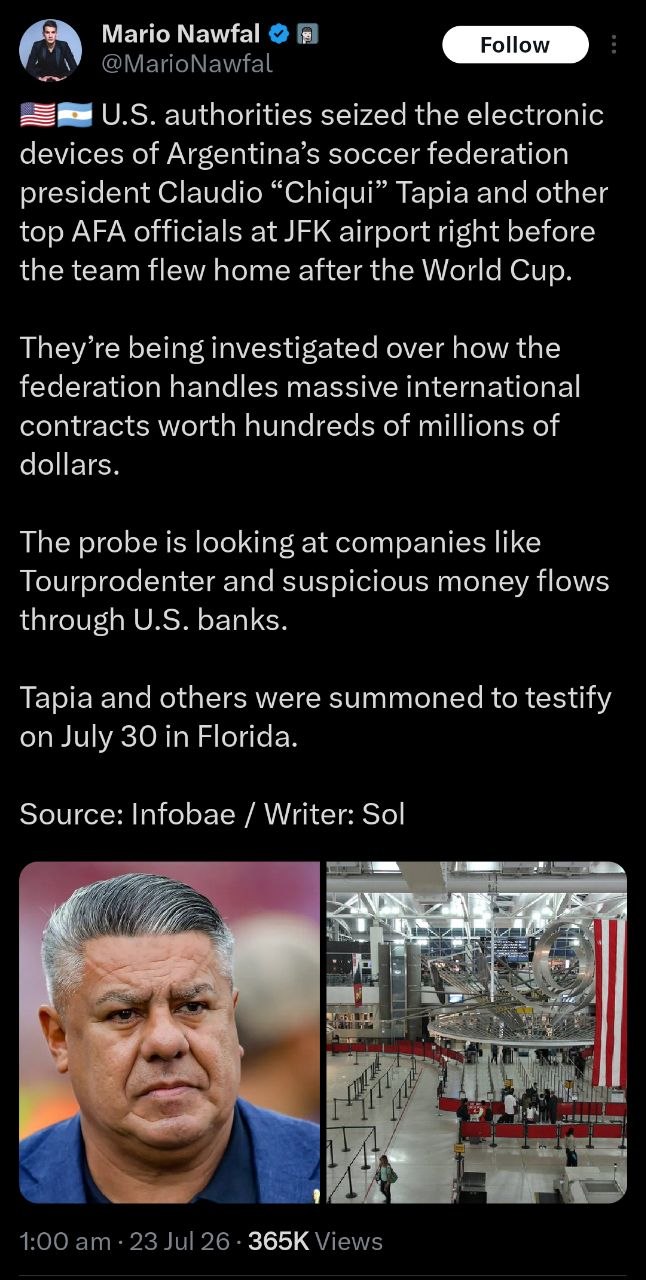View the 365K Views count details
646x1280 pixels.
tap(315, 1241)
